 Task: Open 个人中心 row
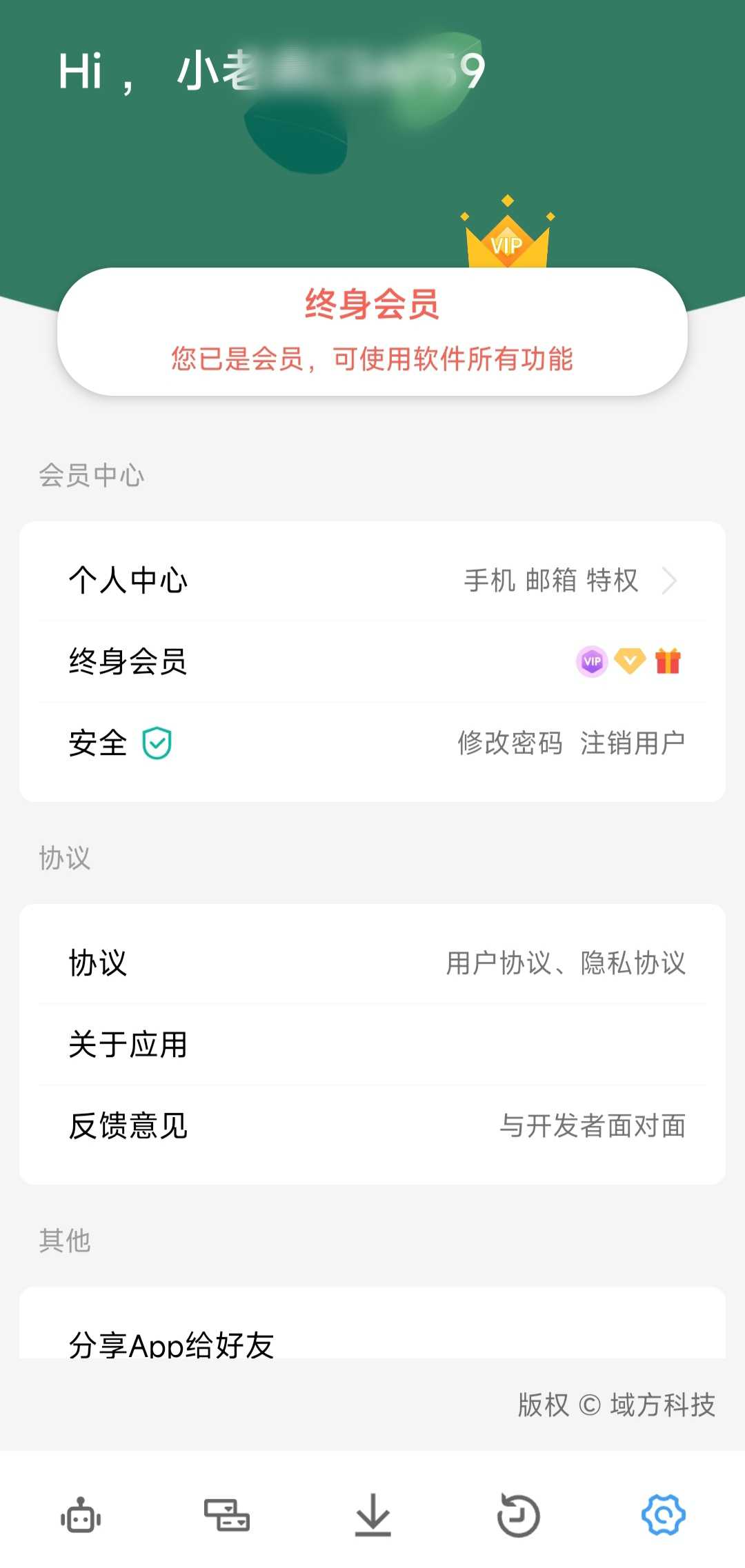(372, 581)
